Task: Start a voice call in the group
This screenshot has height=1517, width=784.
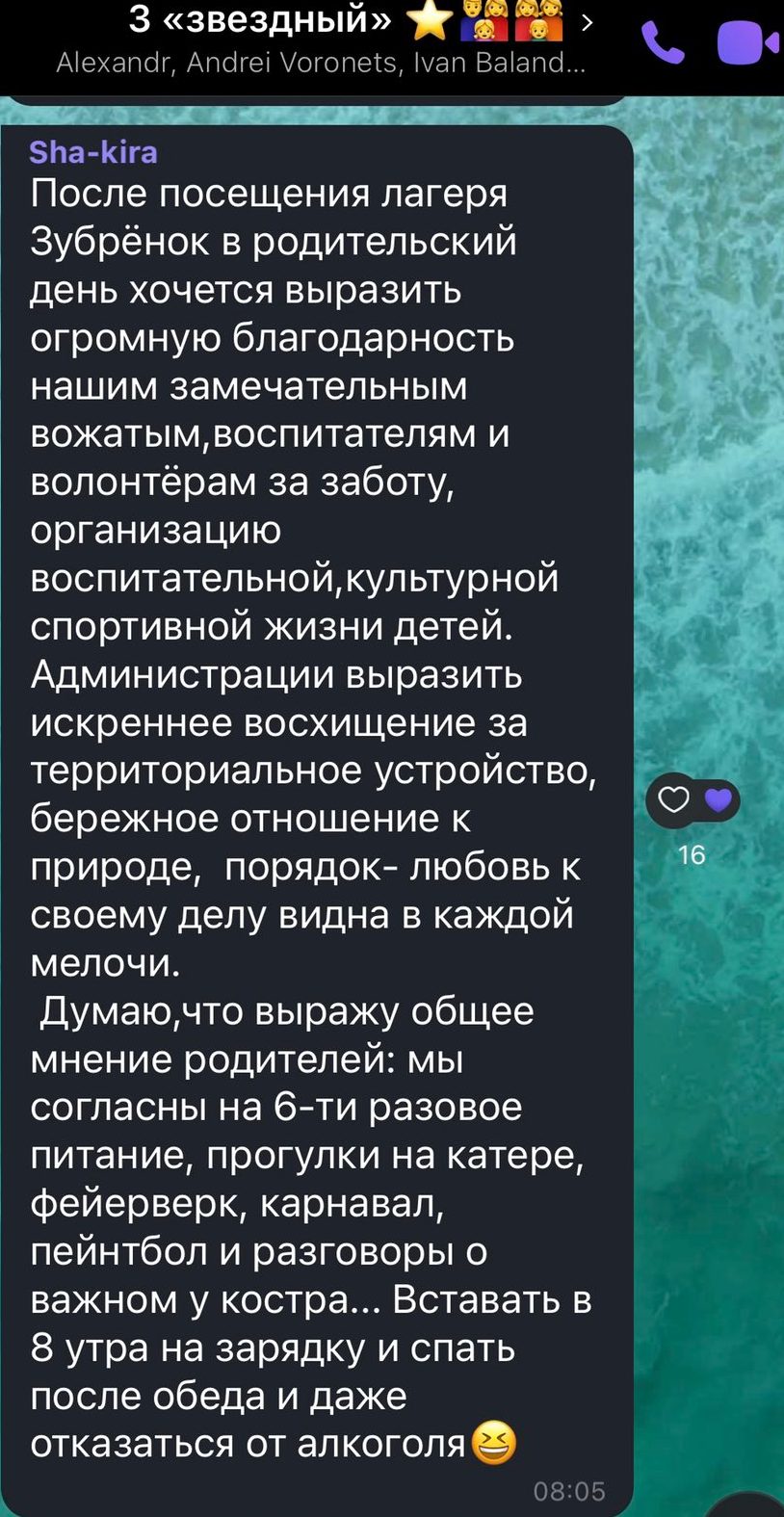Action: click(x=662, y=42)
